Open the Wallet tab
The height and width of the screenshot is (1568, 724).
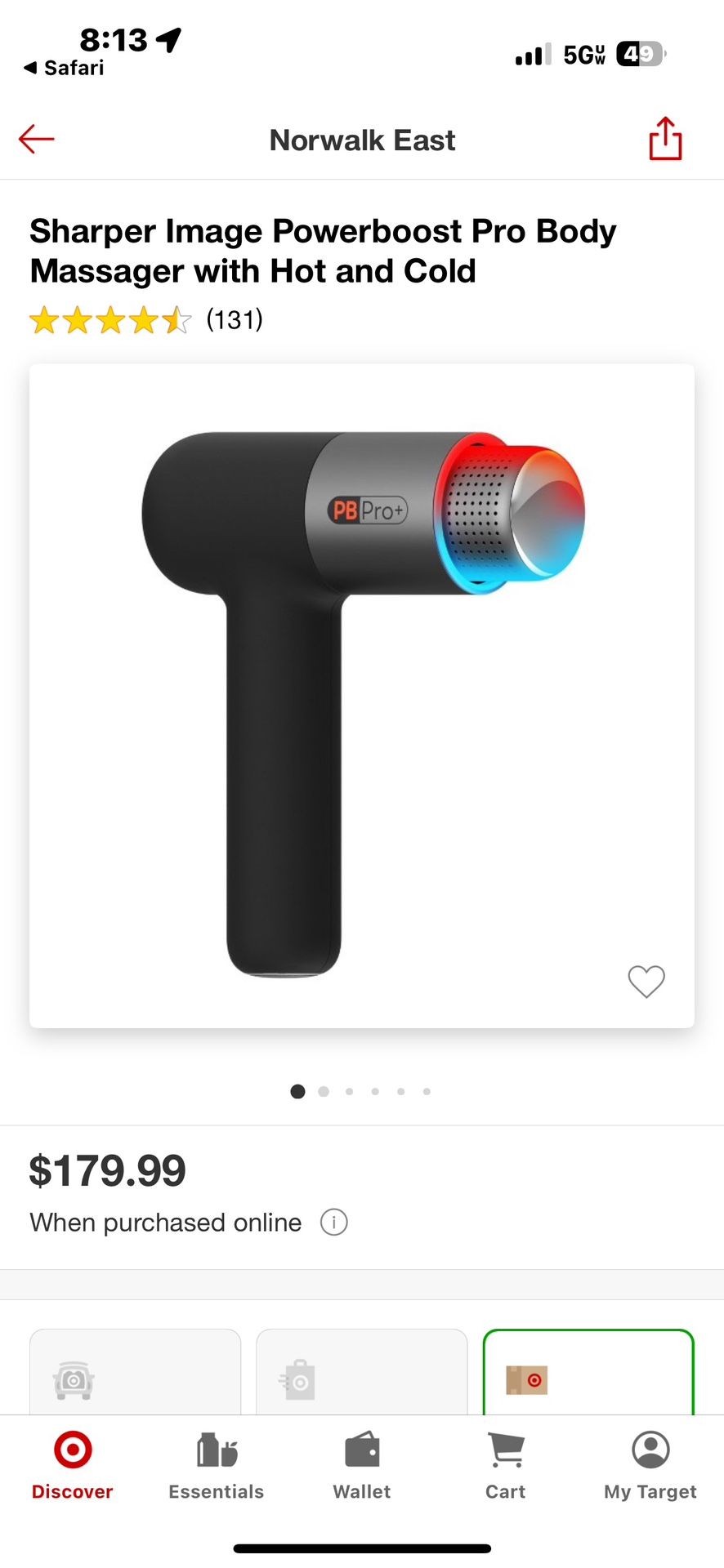[x=361, y=1466]
